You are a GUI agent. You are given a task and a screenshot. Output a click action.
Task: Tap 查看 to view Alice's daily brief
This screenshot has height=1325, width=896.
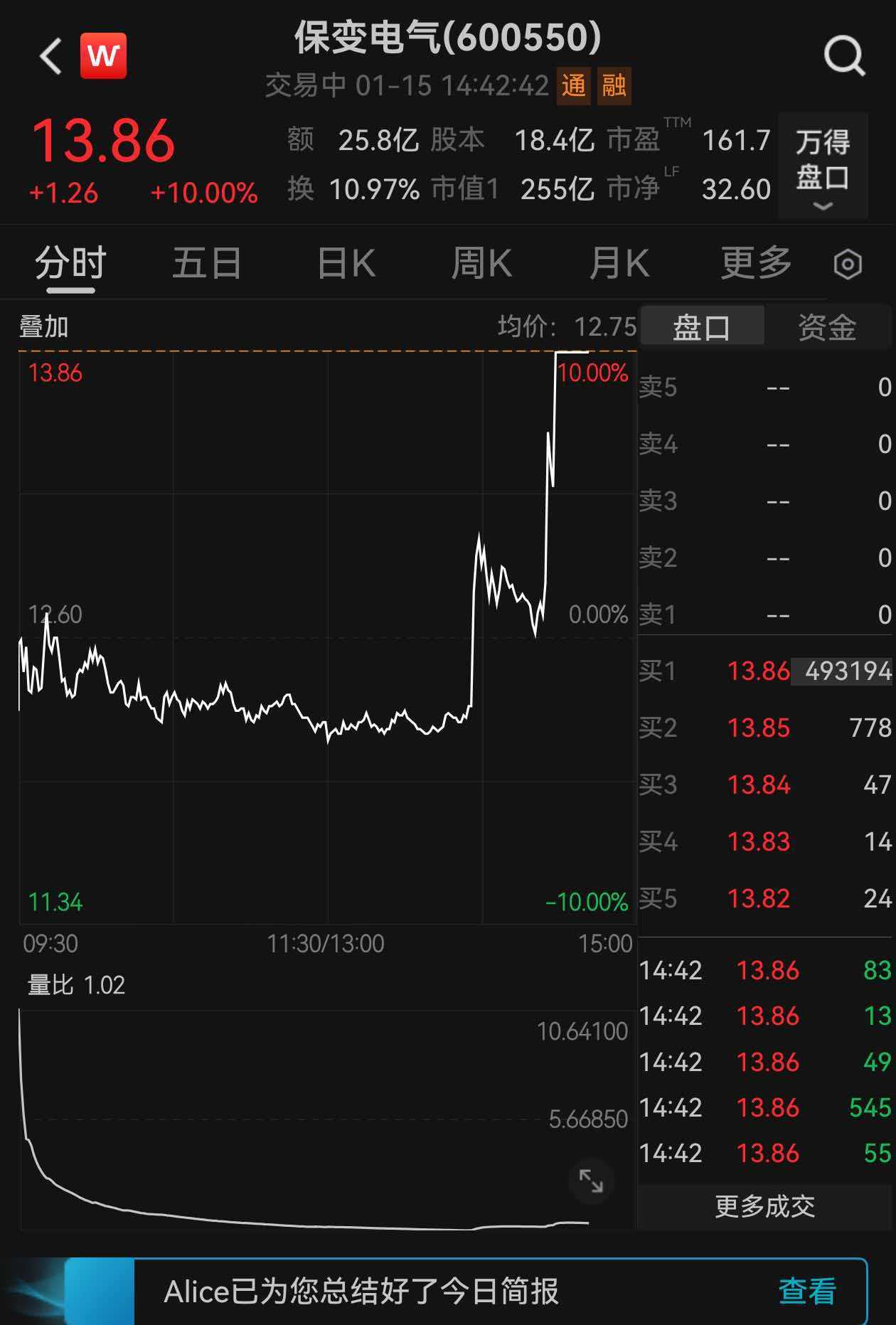pyautogui.click(x=807, y=1291)
